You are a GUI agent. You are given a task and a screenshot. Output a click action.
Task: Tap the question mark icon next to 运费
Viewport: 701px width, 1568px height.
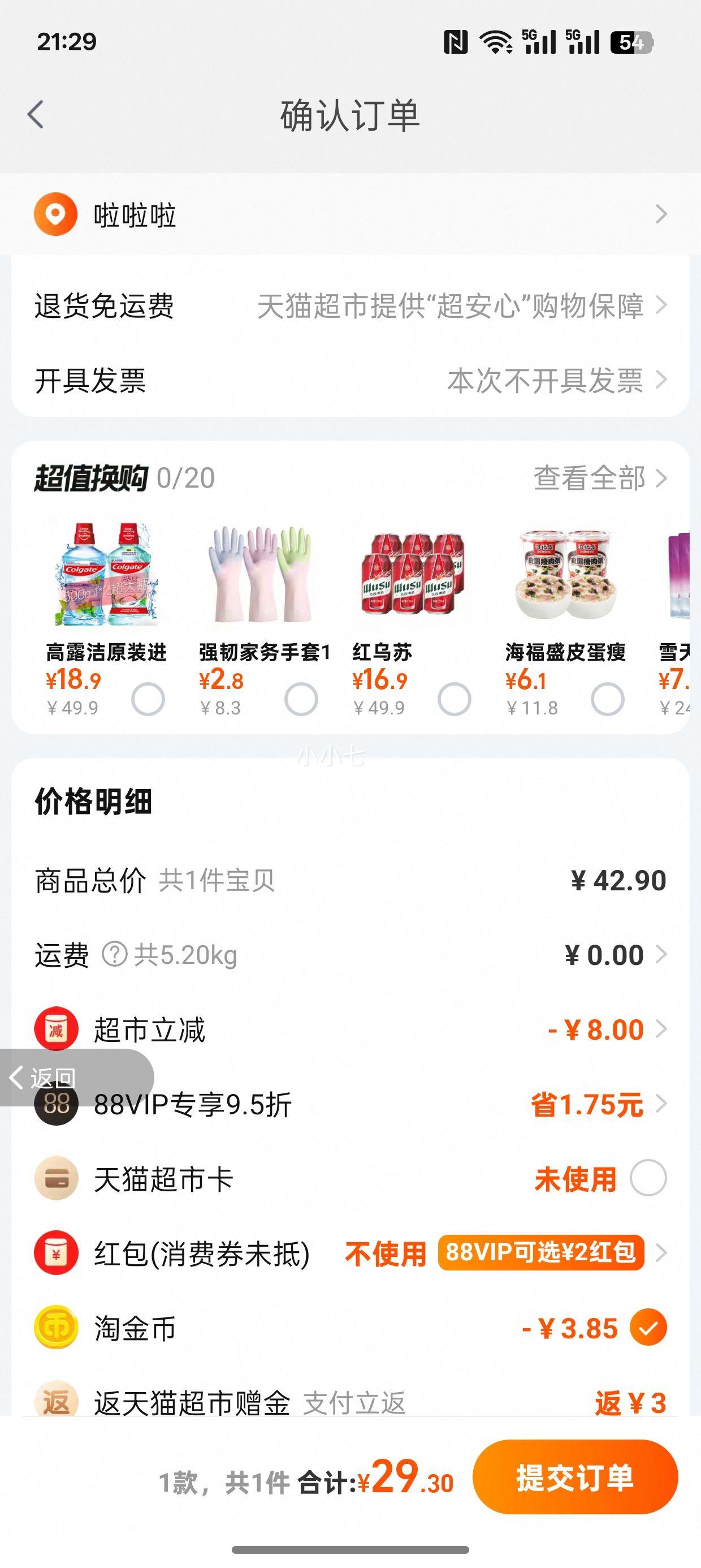tap(115, 954)
